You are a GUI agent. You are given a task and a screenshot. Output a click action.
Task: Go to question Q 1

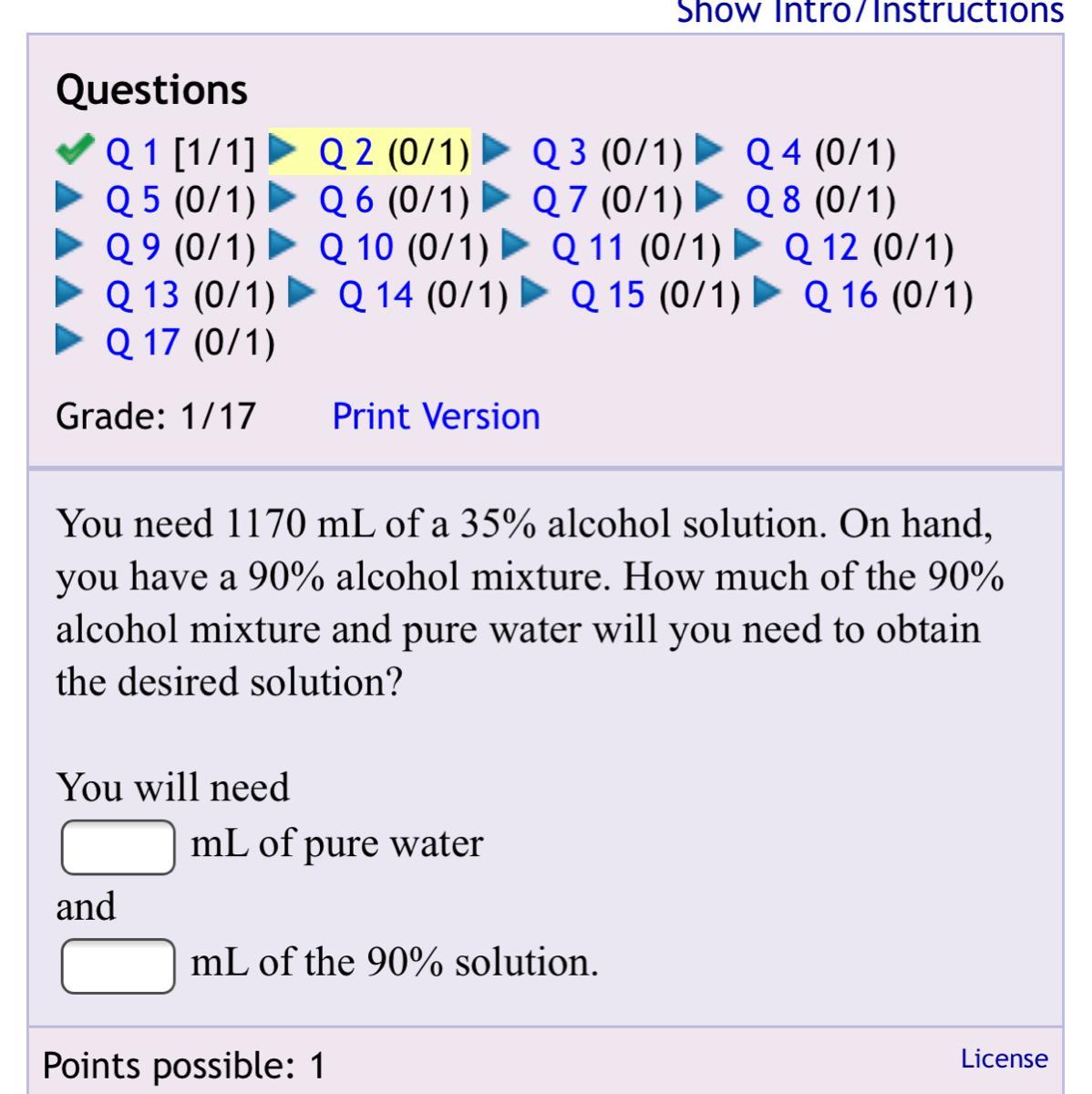tap(132, 152)
